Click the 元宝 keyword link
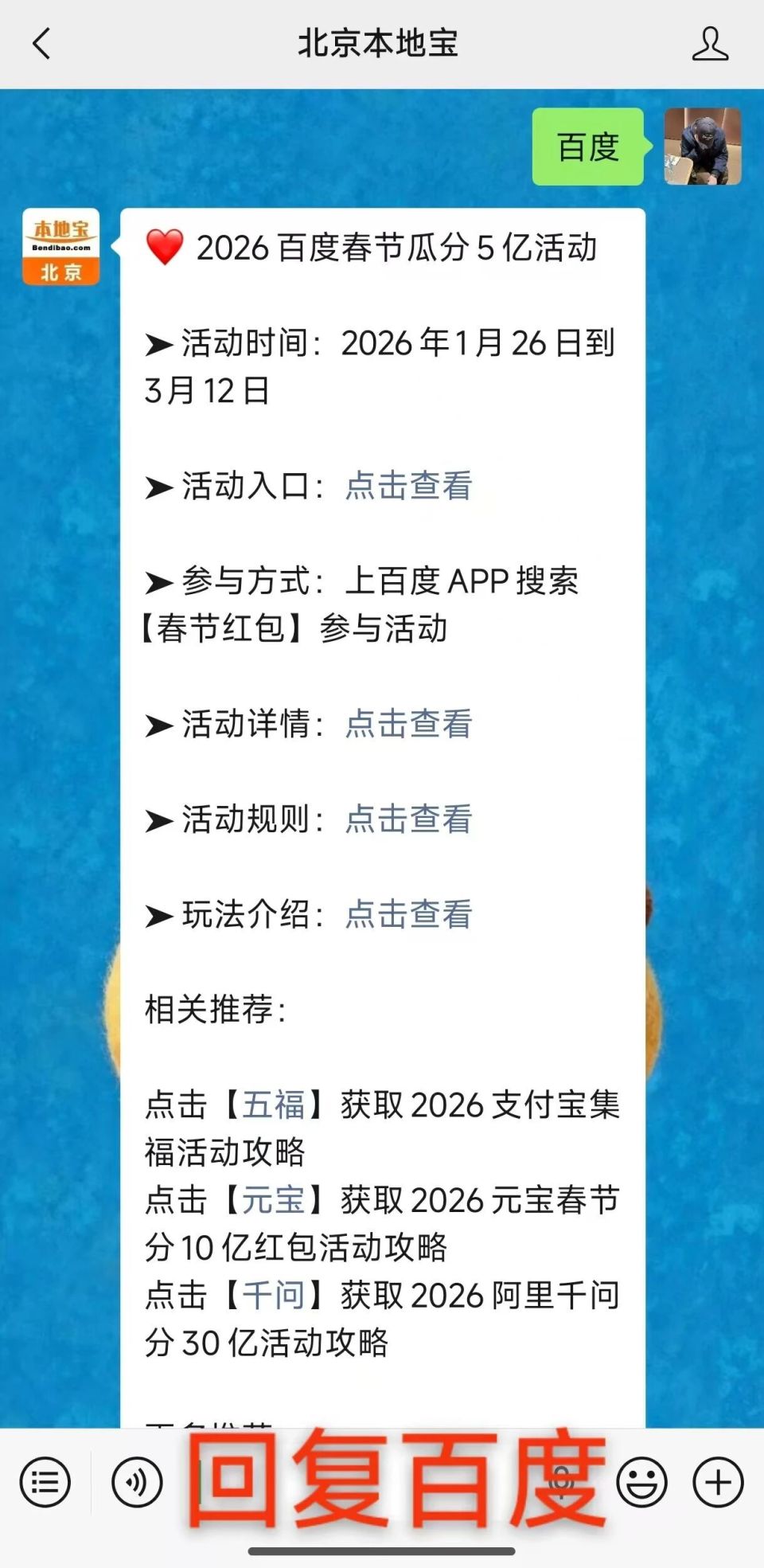 pos(275,1200)
